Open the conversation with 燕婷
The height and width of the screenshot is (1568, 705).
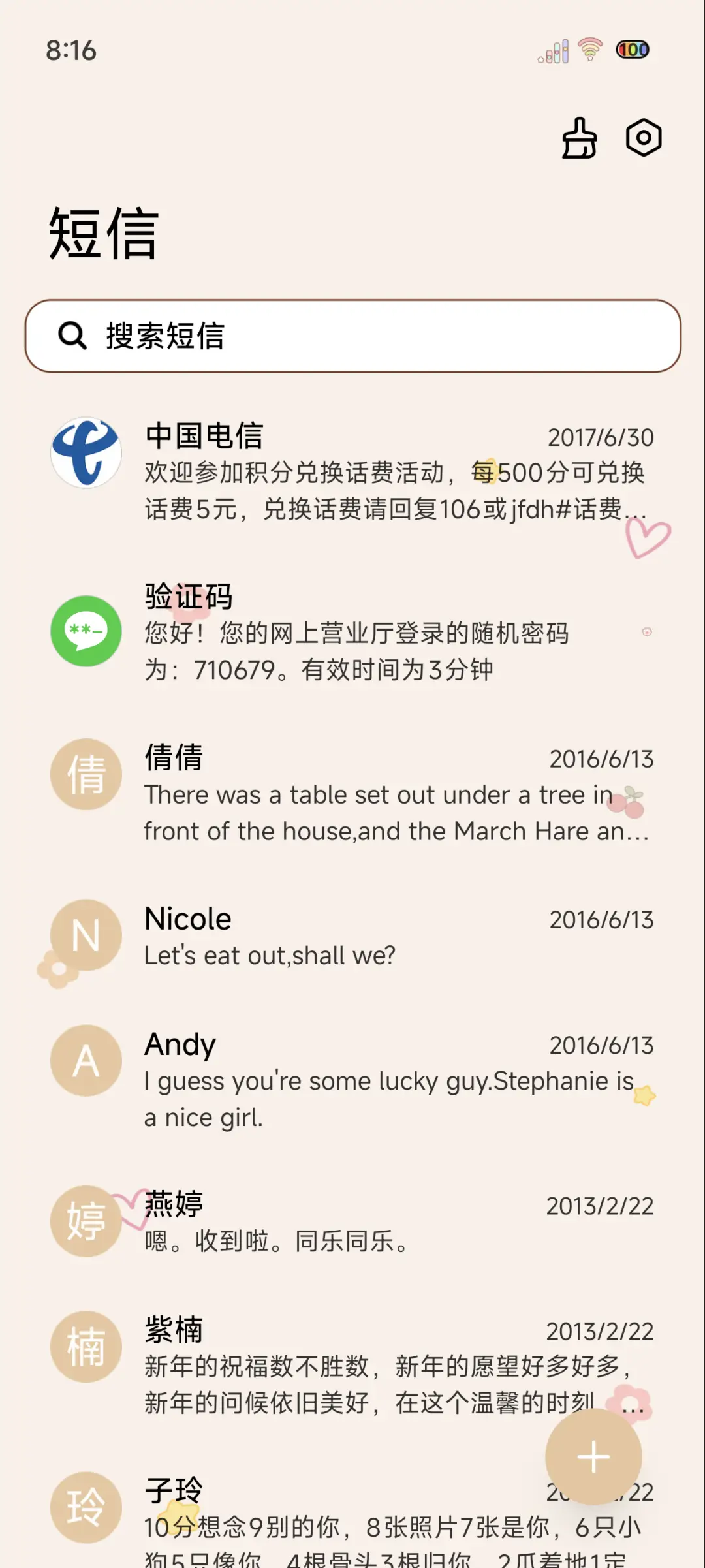(352, 1222)
